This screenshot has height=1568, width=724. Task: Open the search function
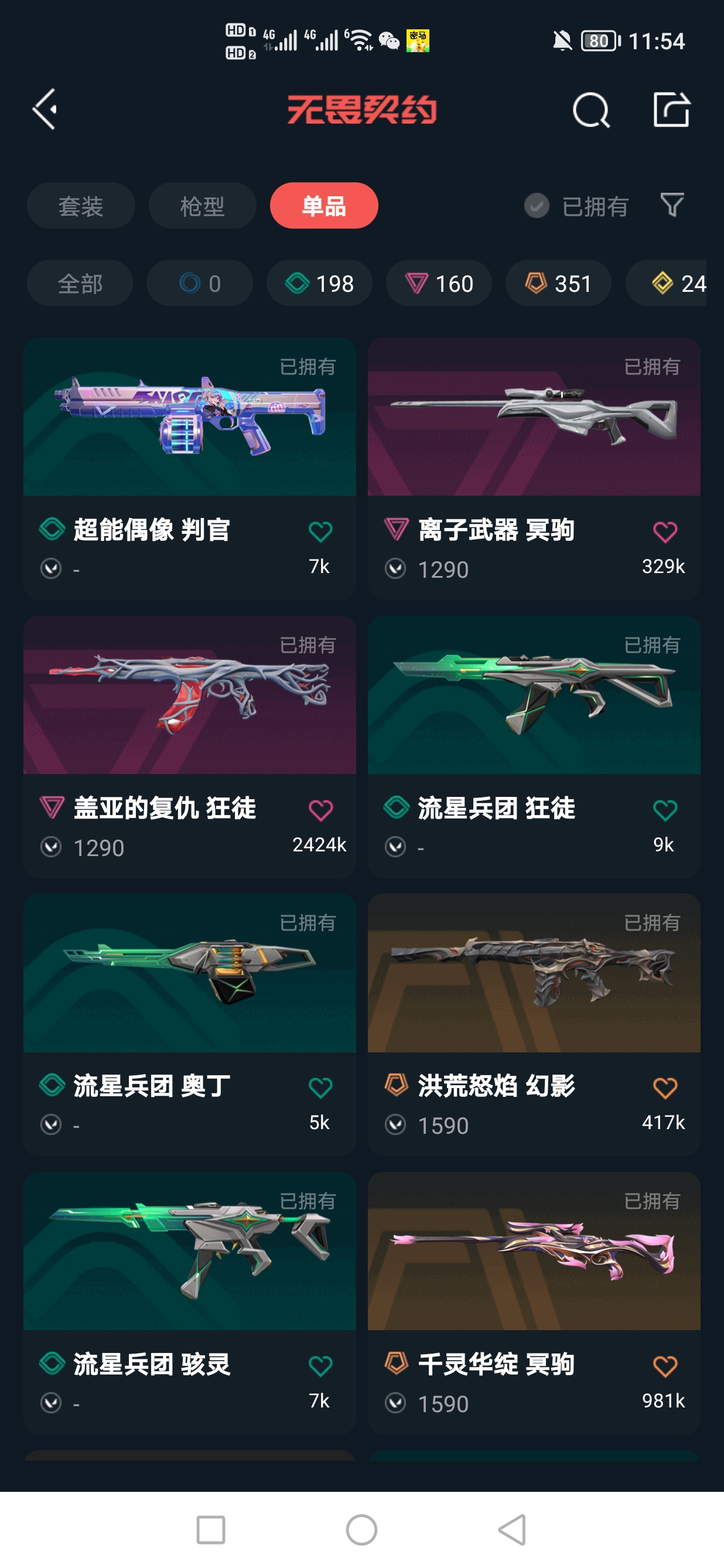(x=591, y=111)
